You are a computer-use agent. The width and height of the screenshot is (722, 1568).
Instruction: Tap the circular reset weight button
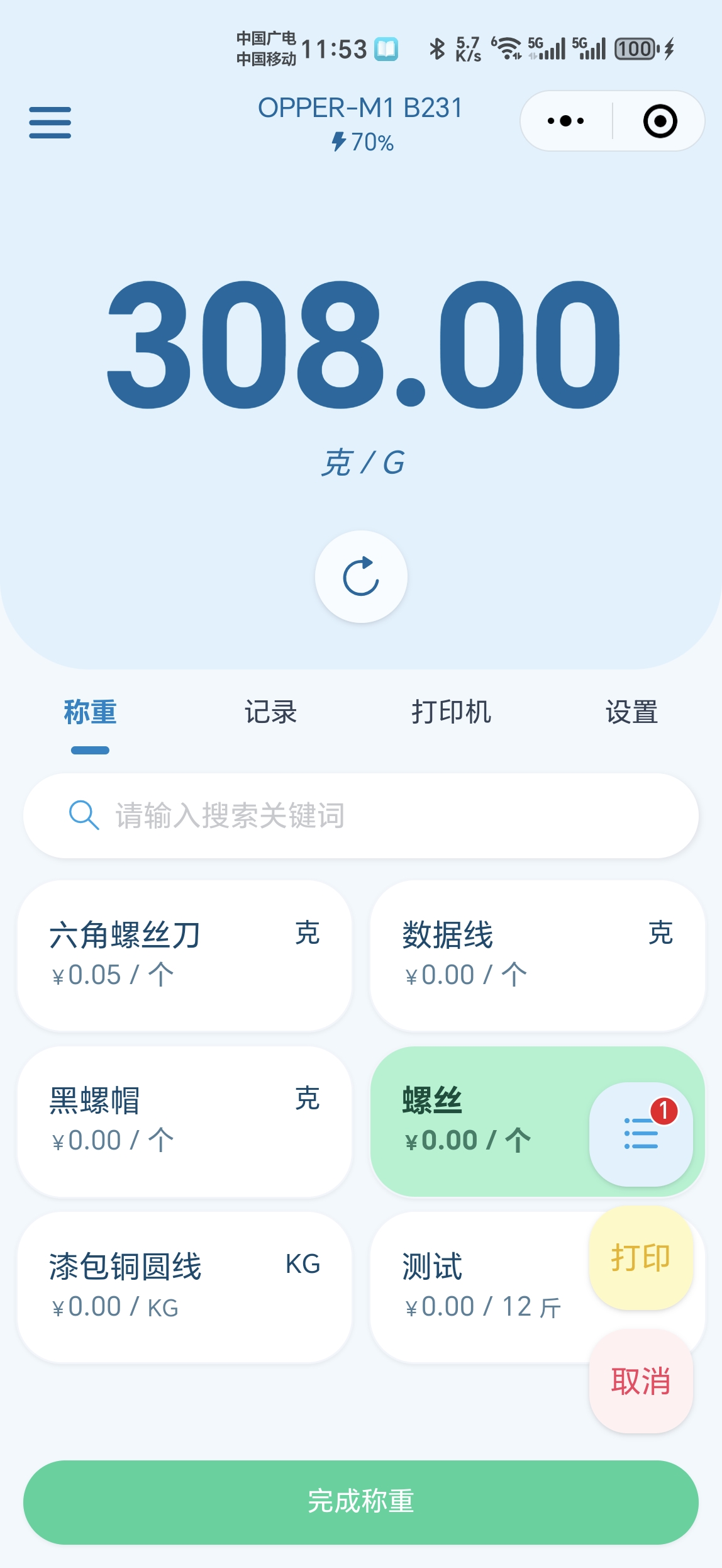click(361, 576)
